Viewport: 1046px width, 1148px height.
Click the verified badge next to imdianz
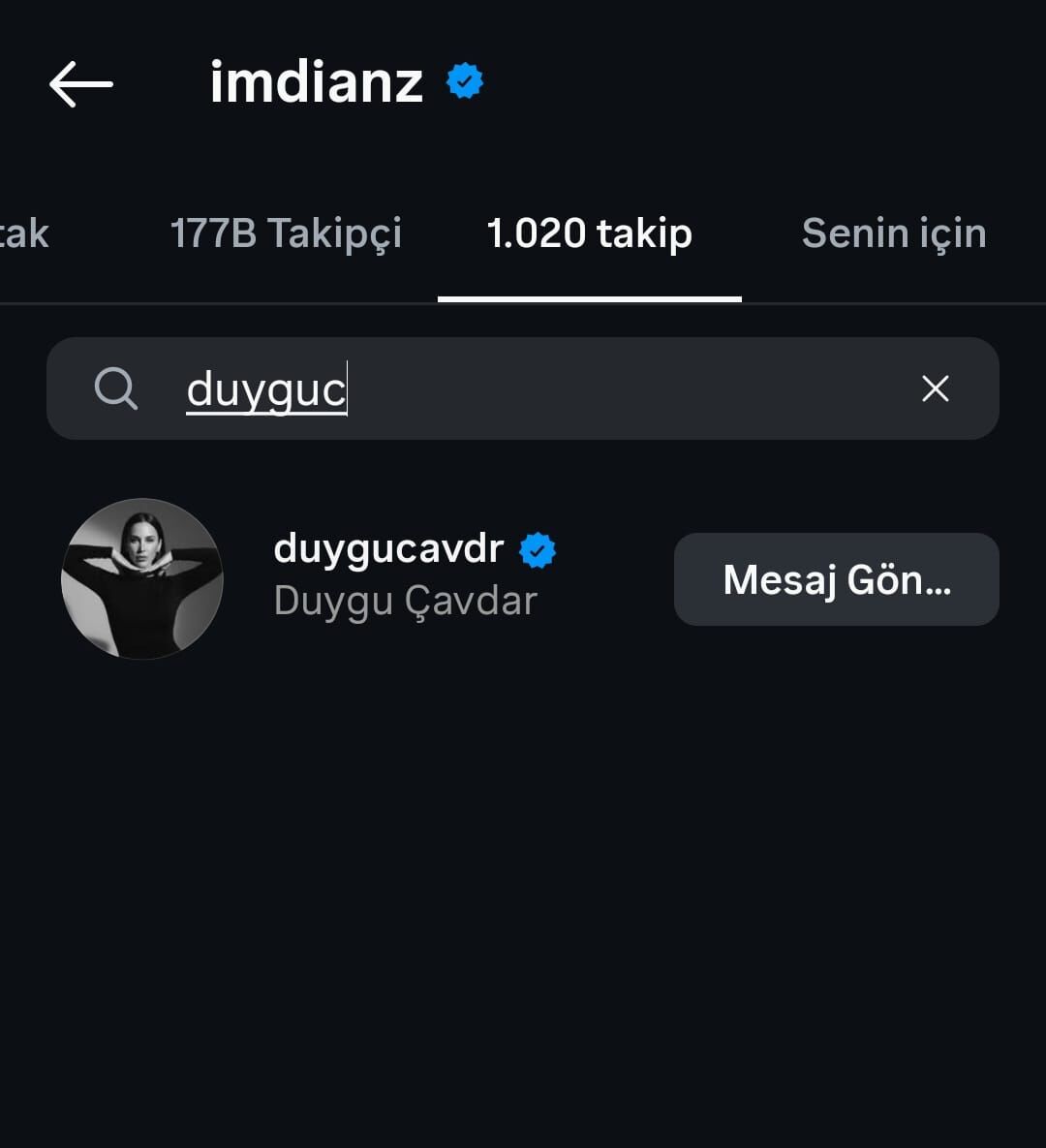point(465,81)
